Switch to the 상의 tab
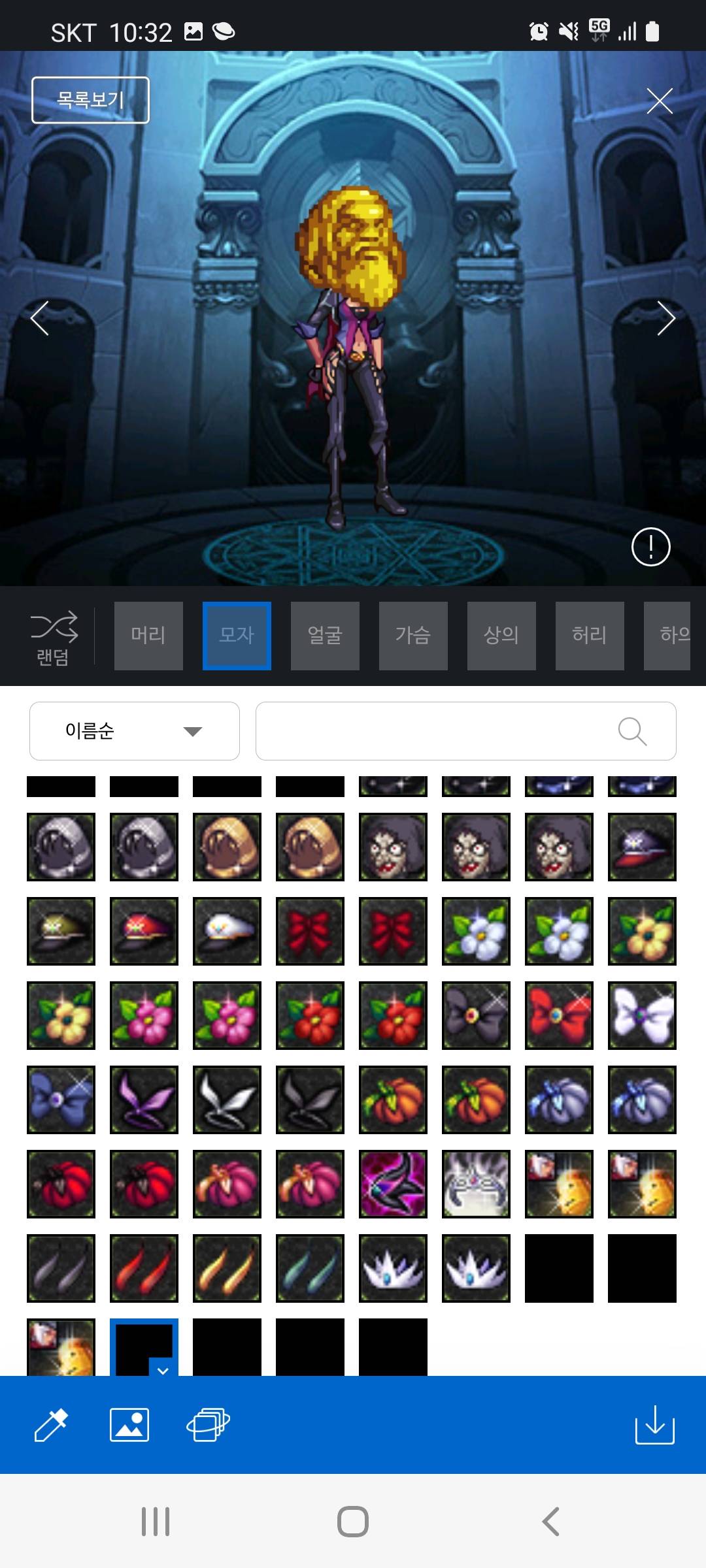The height and width of the screenshot is (1568, 706). point(501,636)
